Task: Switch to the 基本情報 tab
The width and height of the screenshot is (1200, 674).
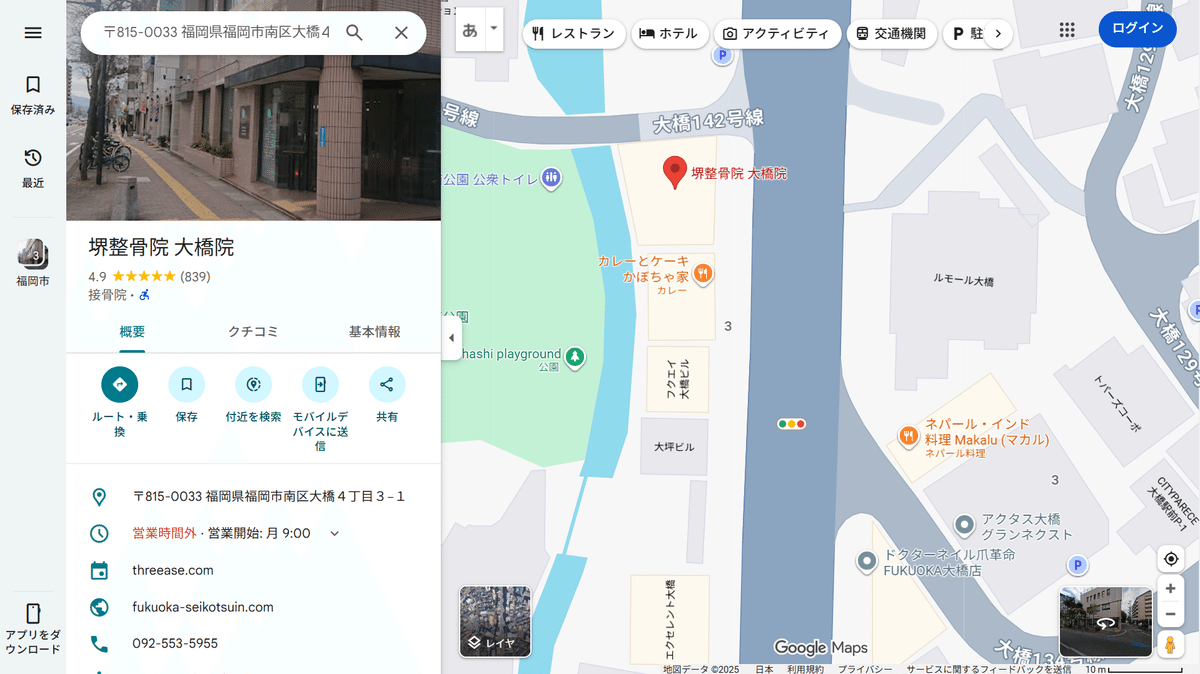Action: 374,332
